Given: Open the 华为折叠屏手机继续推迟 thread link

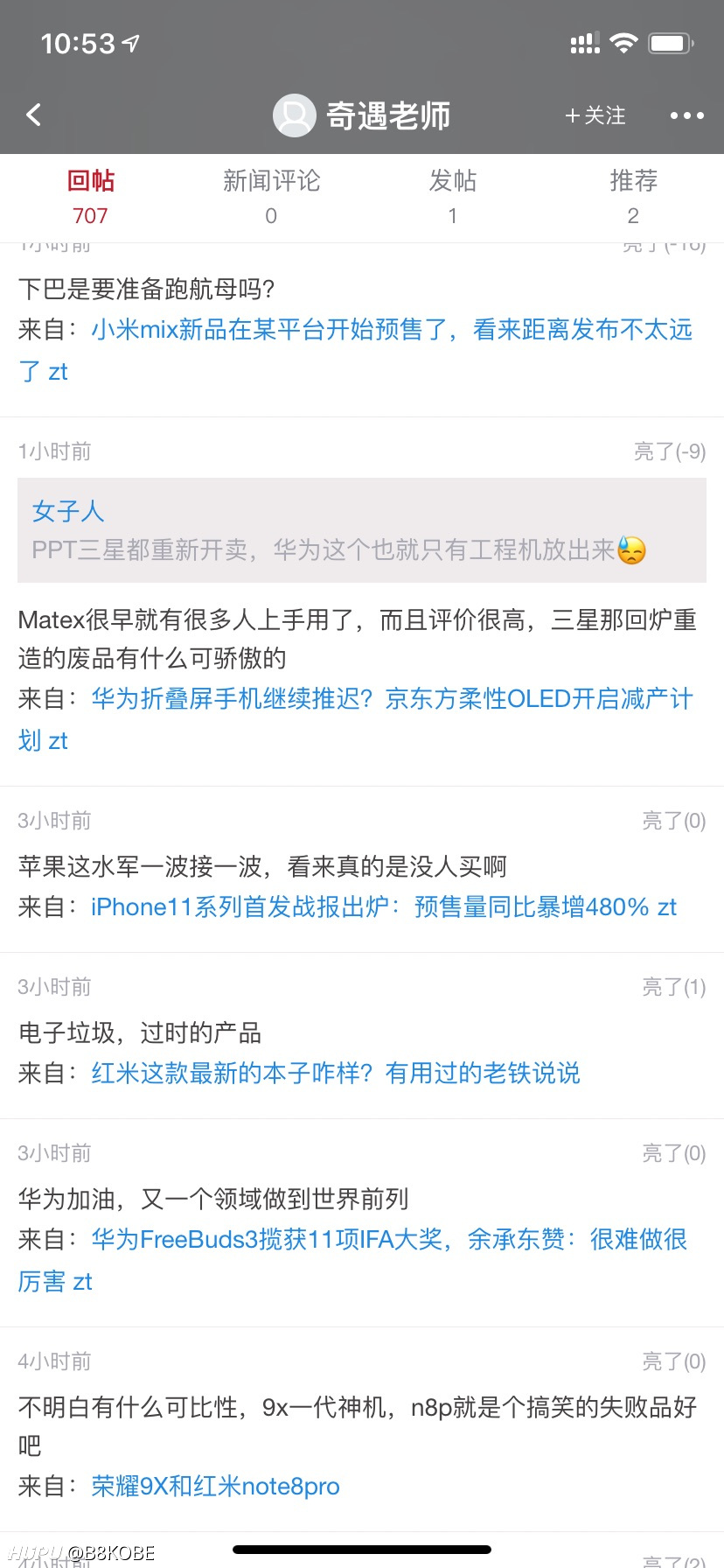Looking at the screenshot, I should point(355,719).
